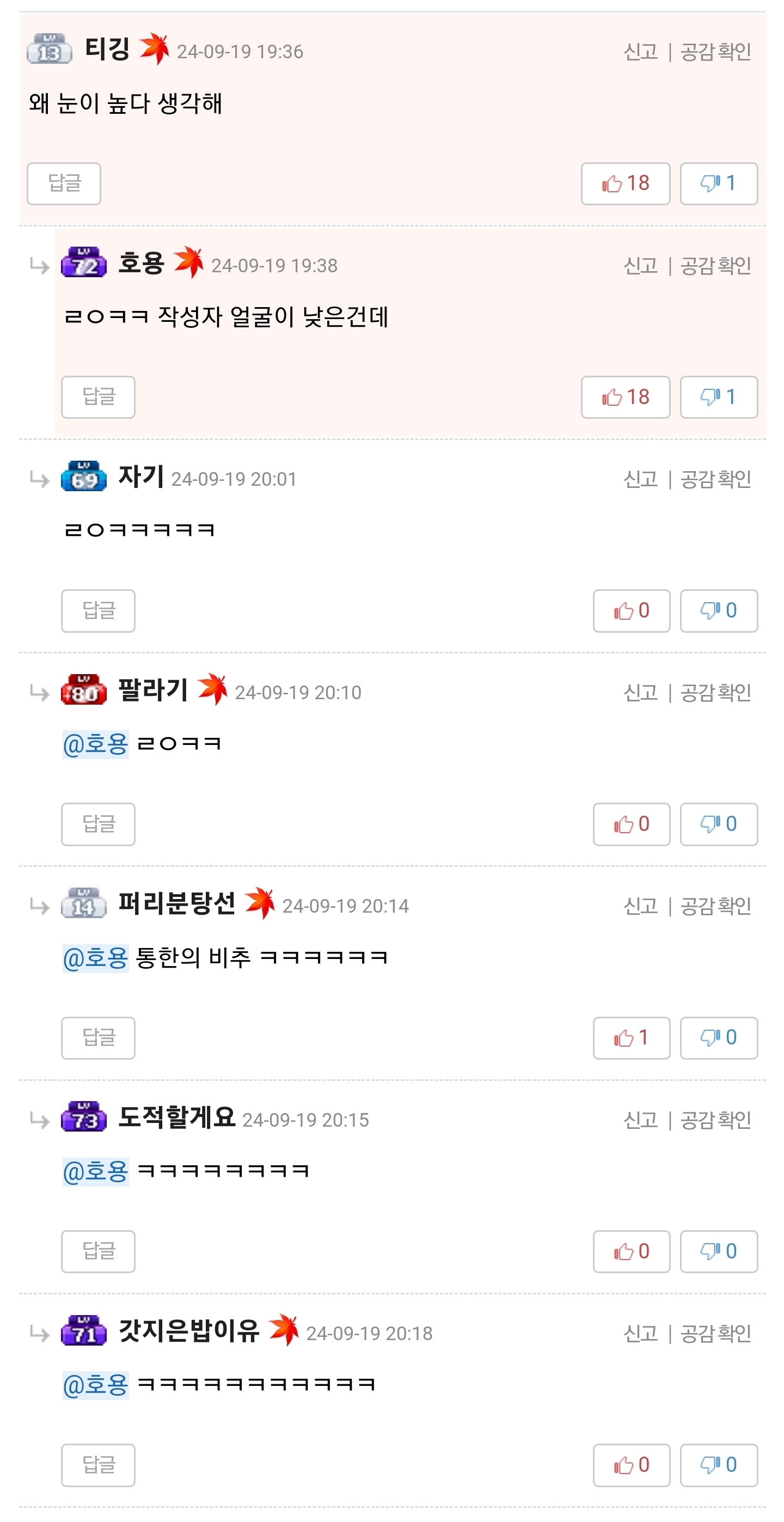Upvote 갓지은밥이유's comment
The height and width of the screenshot is (1522, 784).
click(x=632, y=1465)
